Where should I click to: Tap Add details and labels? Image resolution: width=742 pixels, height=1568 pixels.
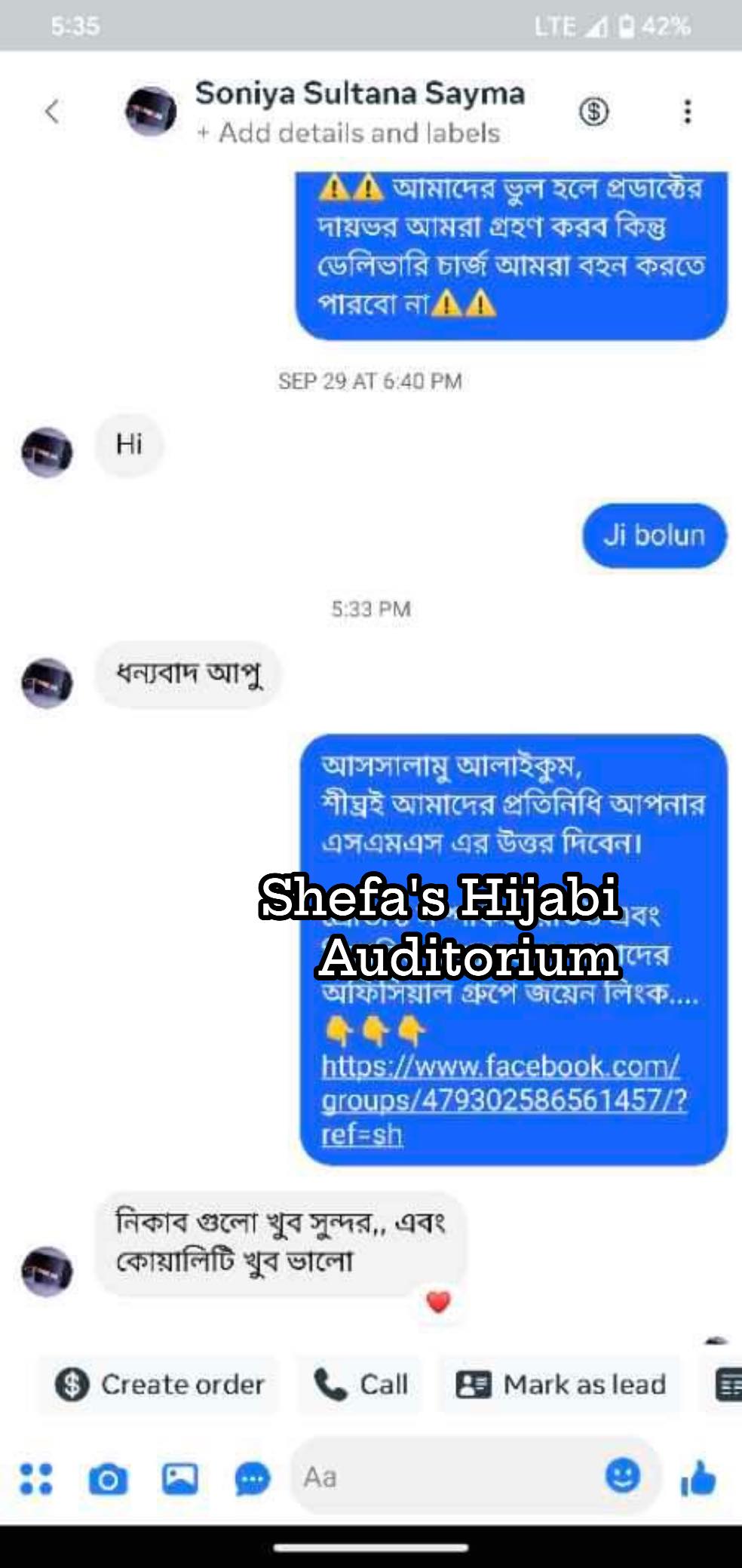pyautogui.click(x=348, y=133)
